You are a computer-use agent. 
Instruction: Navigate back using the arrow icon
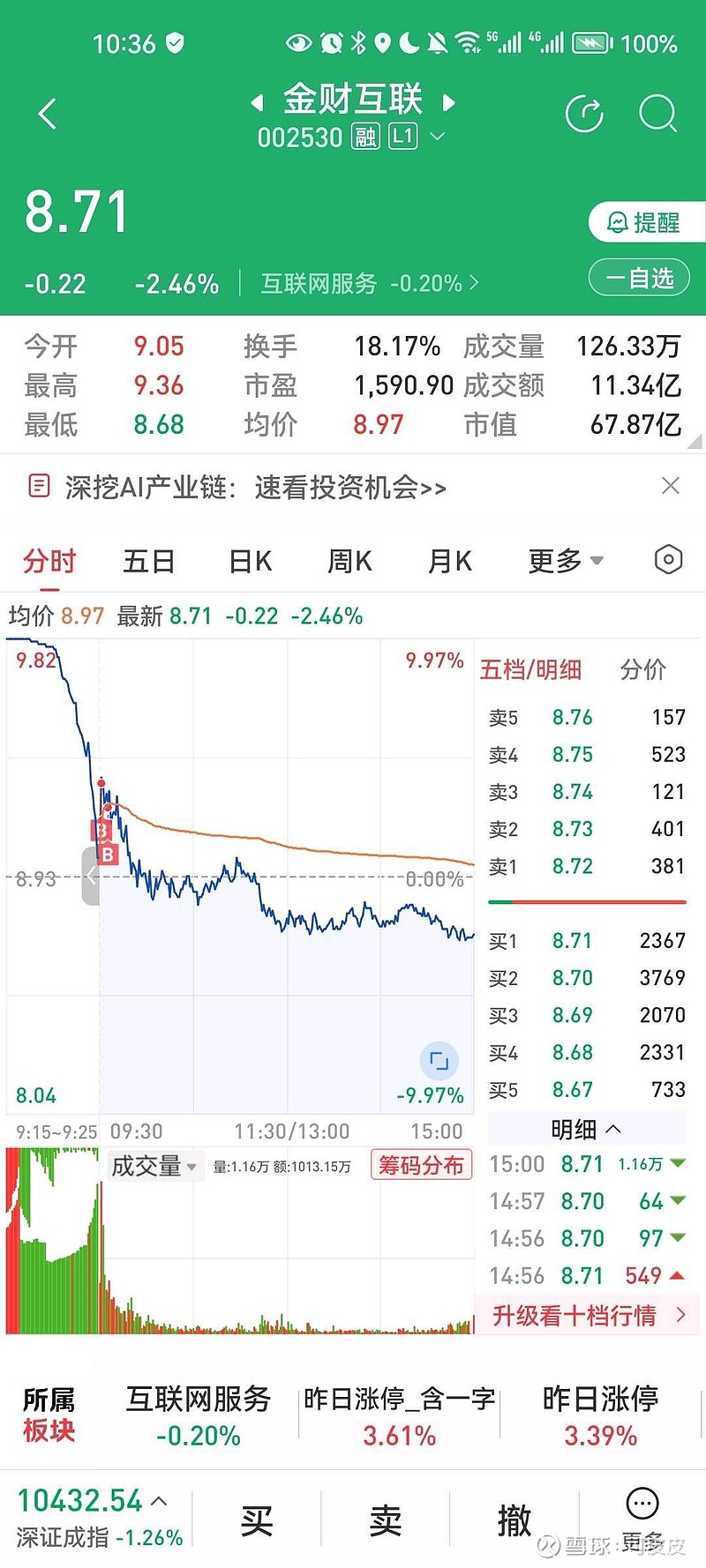pos(47,113)
